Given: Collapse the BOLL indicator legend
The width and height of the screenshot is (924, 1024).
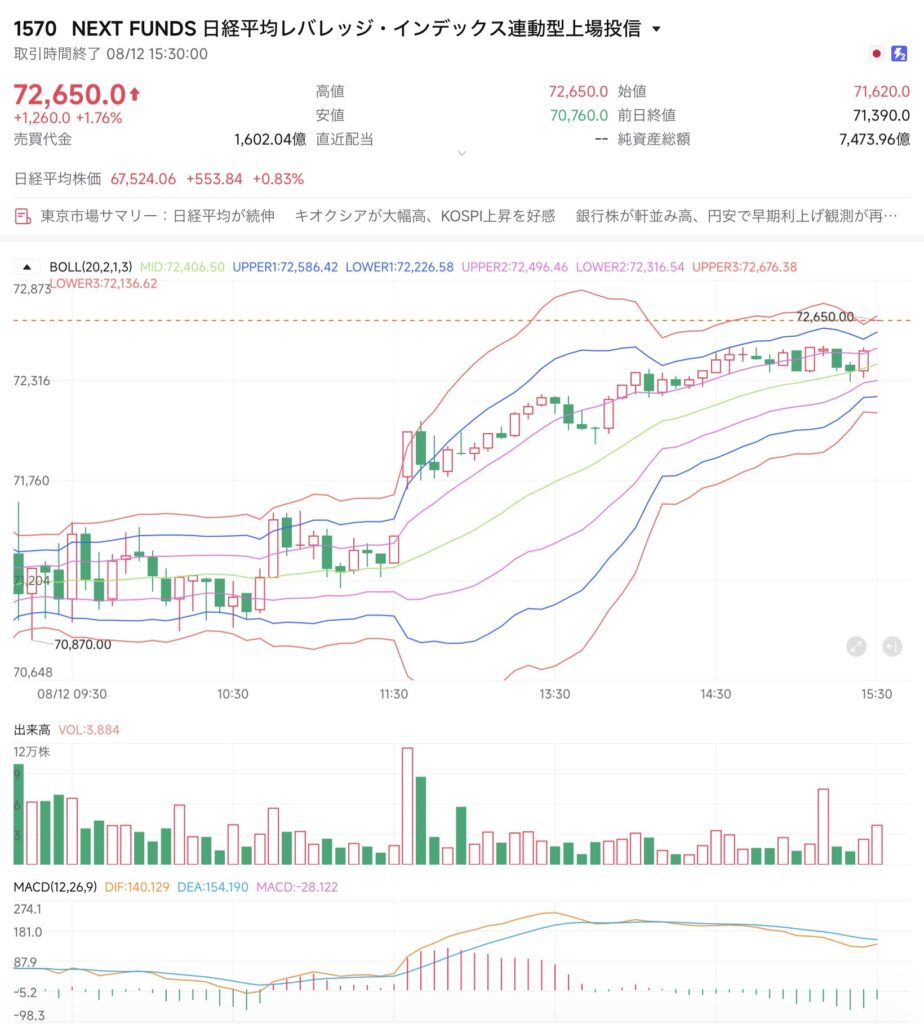Looking at the screenshot, I should [x=27, y=267].
